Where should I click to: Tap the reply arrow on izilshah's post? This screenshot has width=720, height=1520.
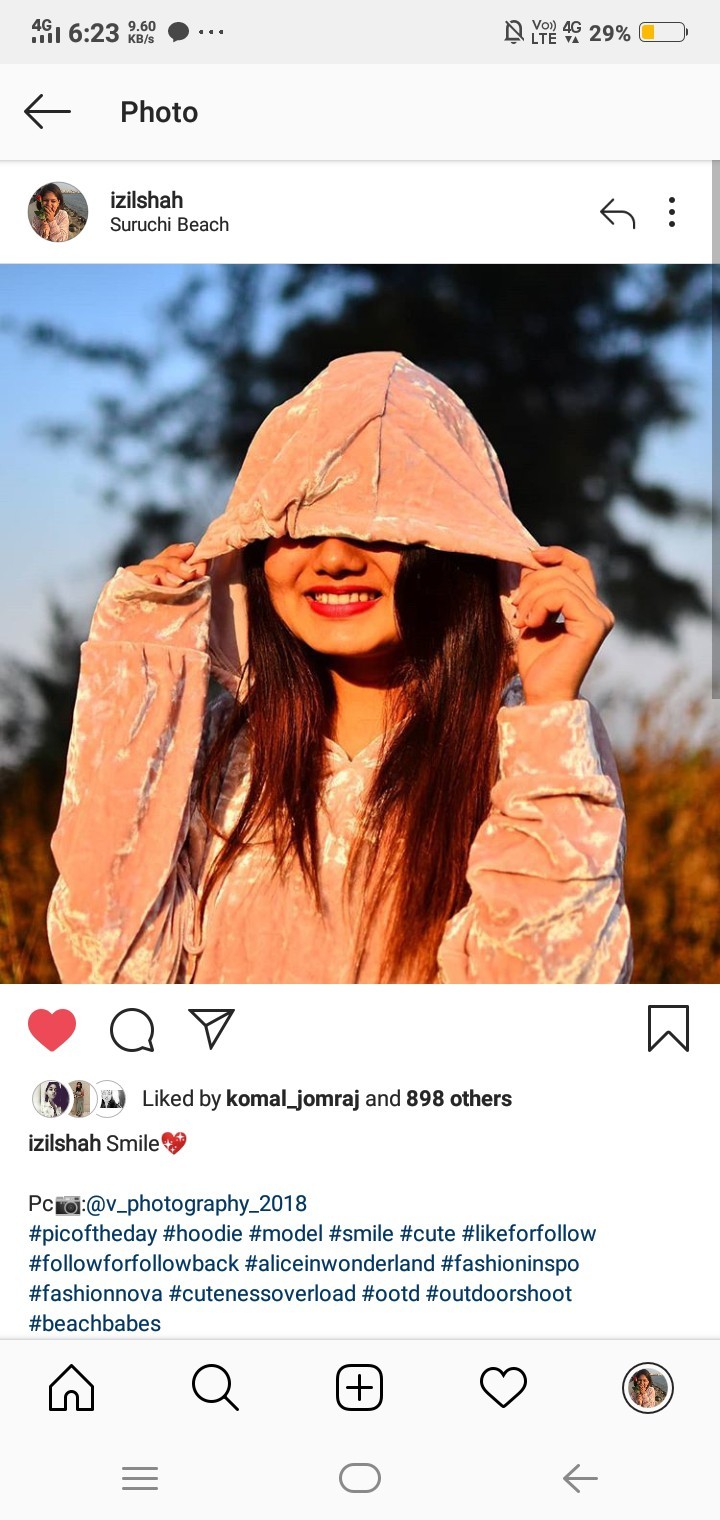click(x=617, y=213)
